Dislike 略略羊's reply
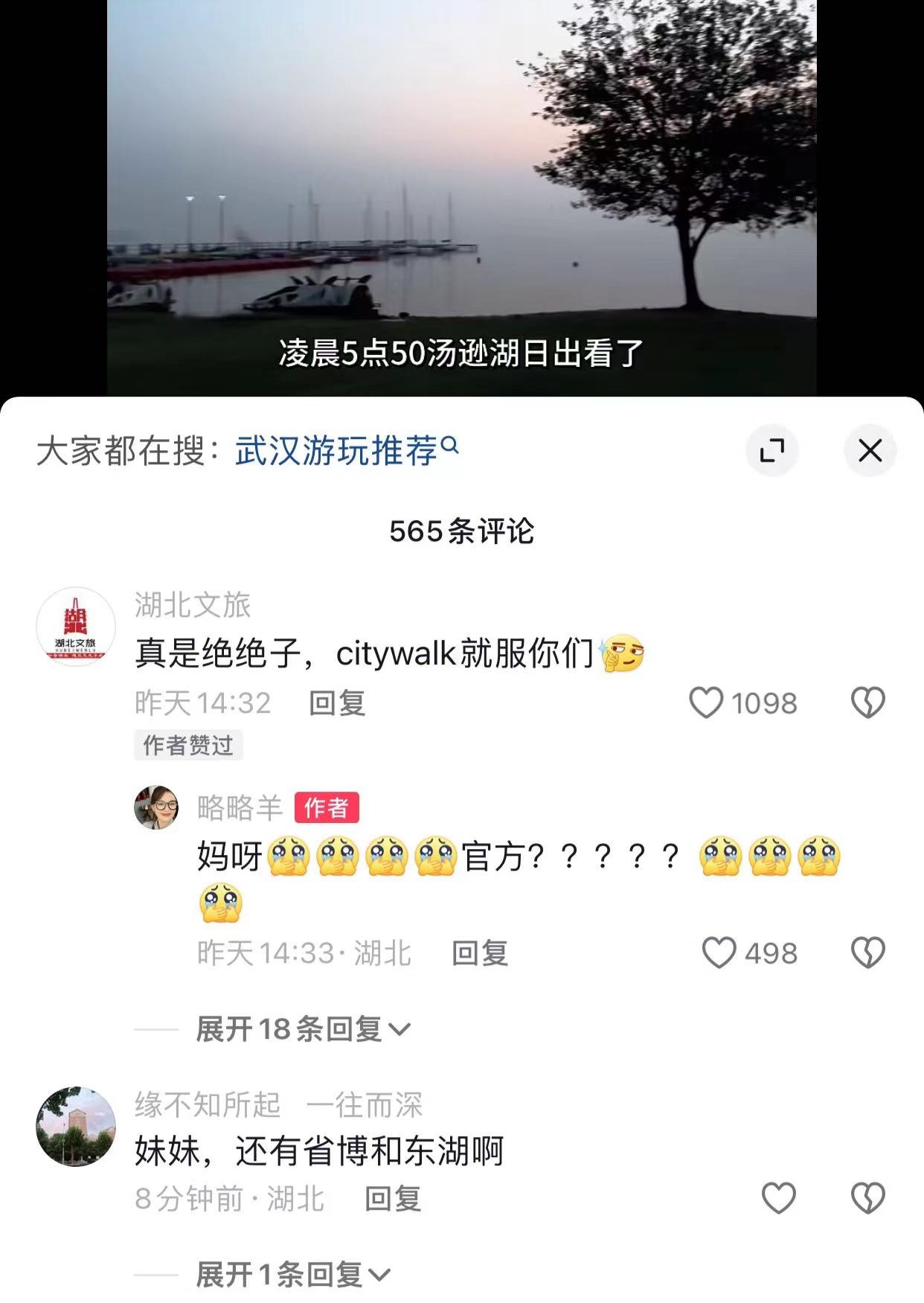 tap(867, 953)
